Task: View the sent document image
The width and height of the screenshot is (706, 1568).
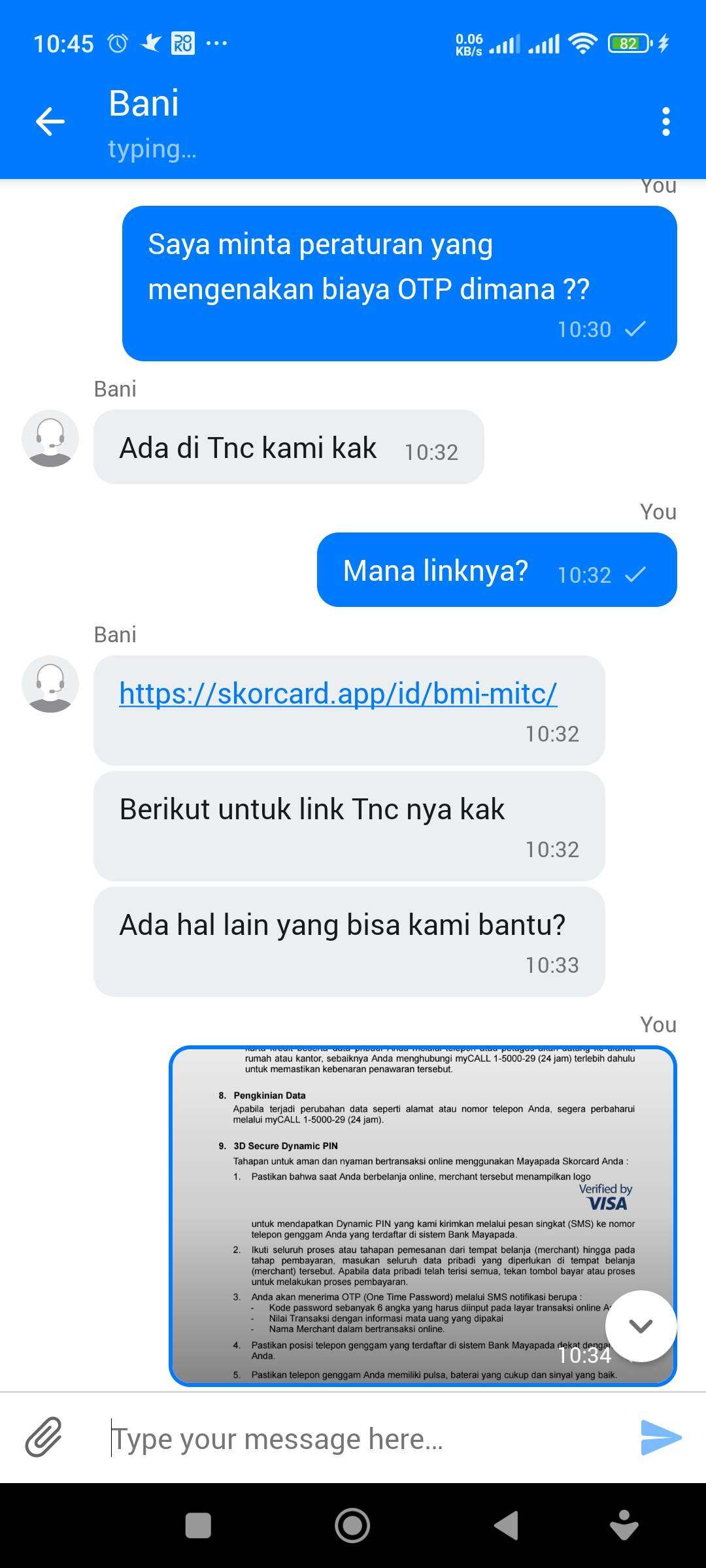Action: [x=423, y=1216]
